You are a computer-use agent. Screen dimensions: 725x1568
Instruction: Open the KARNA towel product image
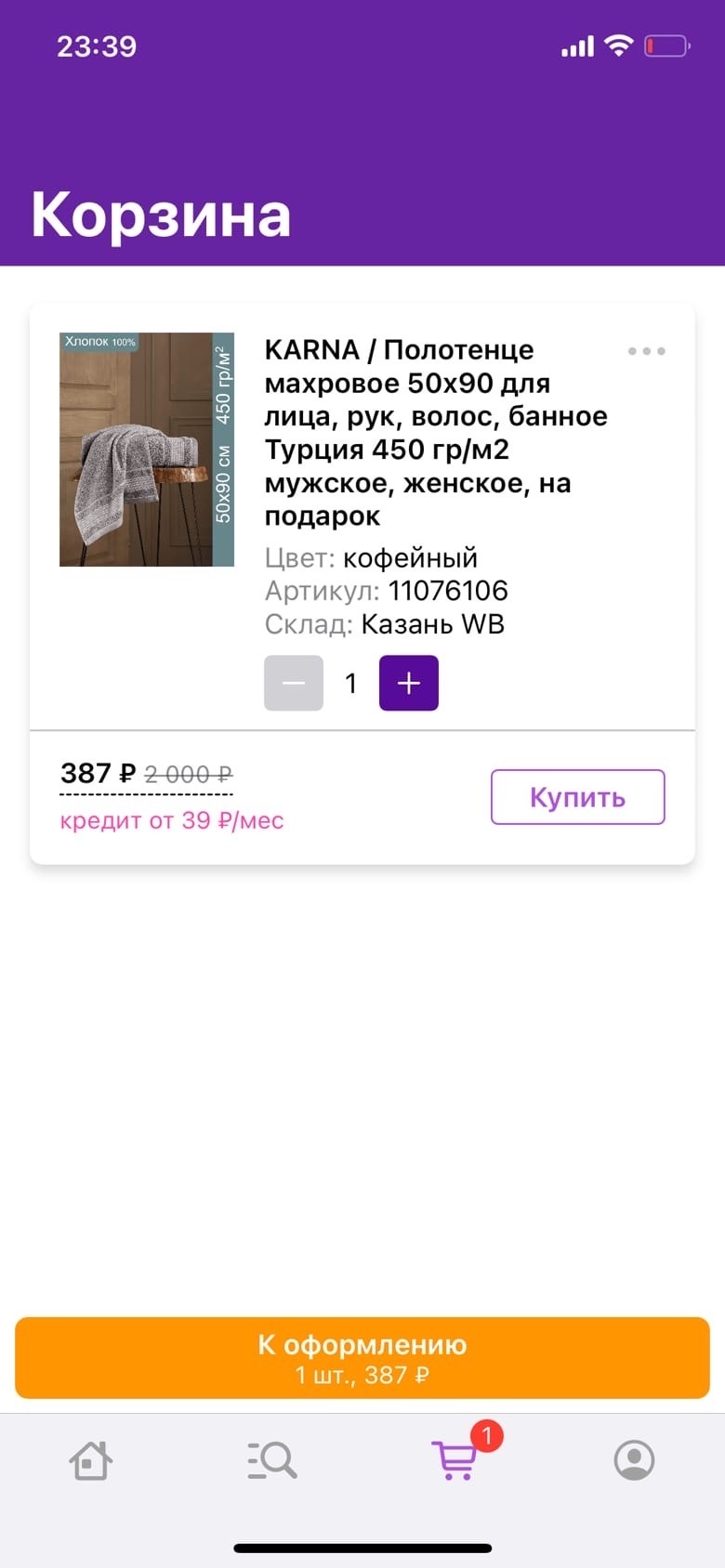click(147, 450)
